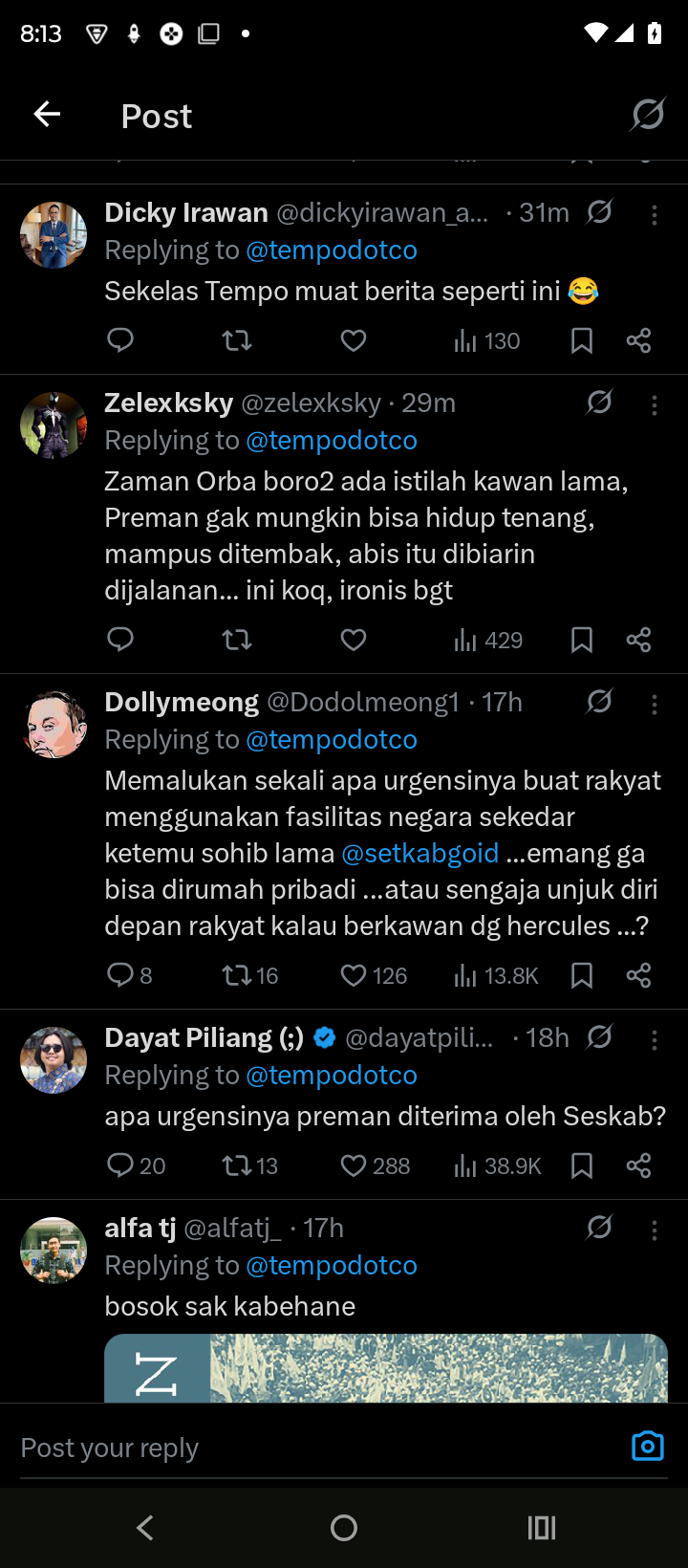Open the image in alfa tj's reply
This screenshot has height=1568, width=688.
[x=386, y=1369]
